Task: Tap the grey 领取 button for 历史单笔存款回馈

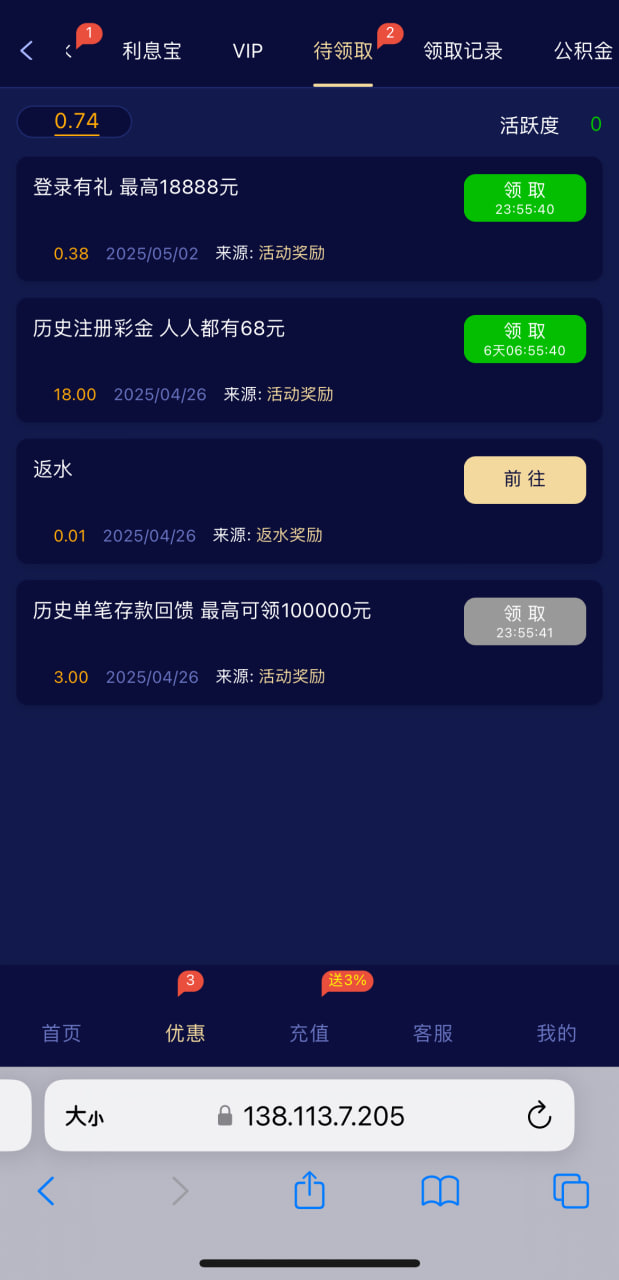Action: click(525, 621)
